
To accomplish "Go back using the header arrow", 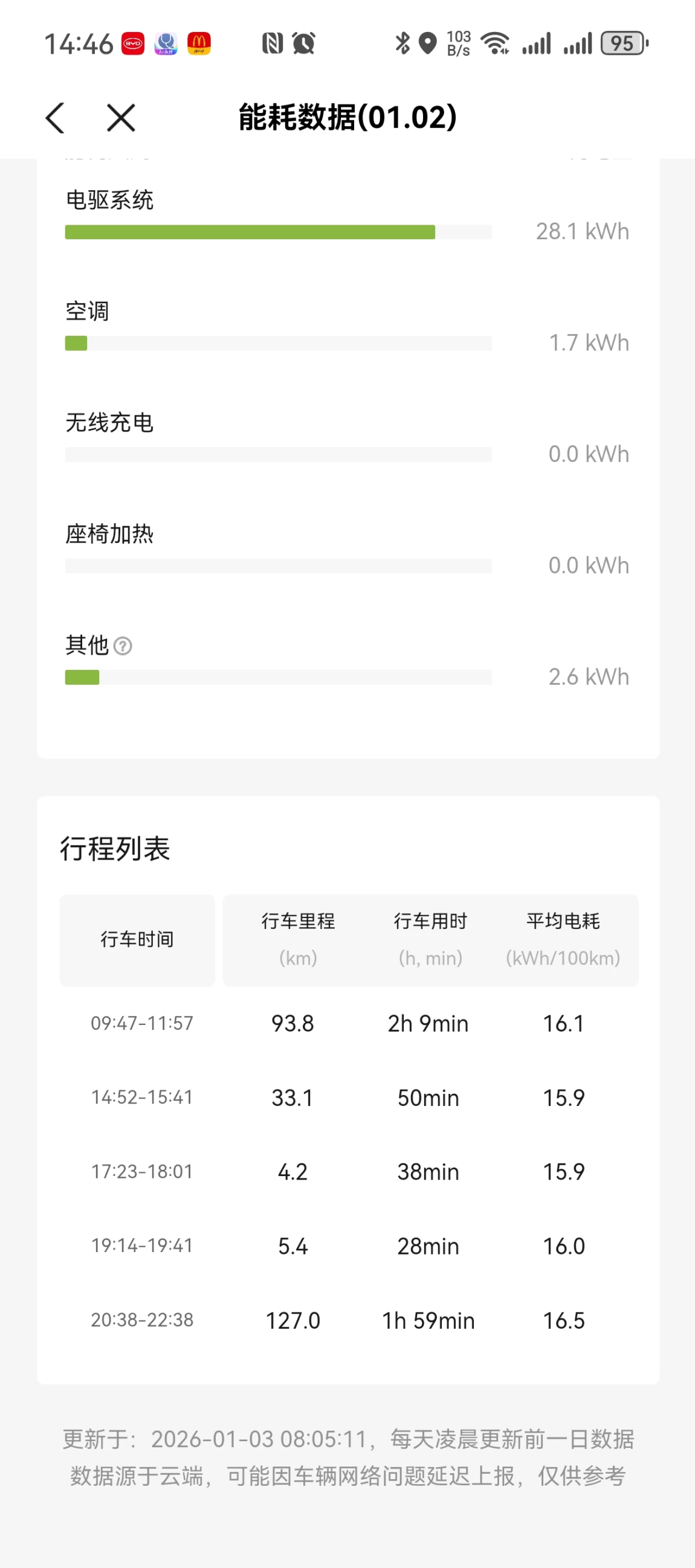I will click(x=55, y=117).
